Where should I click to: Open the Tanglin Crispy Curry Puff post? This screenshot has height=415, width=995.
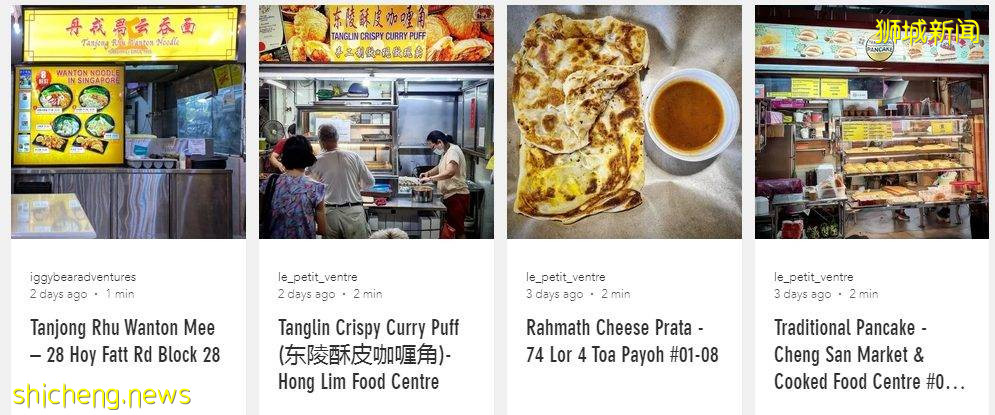pos(369,354)
